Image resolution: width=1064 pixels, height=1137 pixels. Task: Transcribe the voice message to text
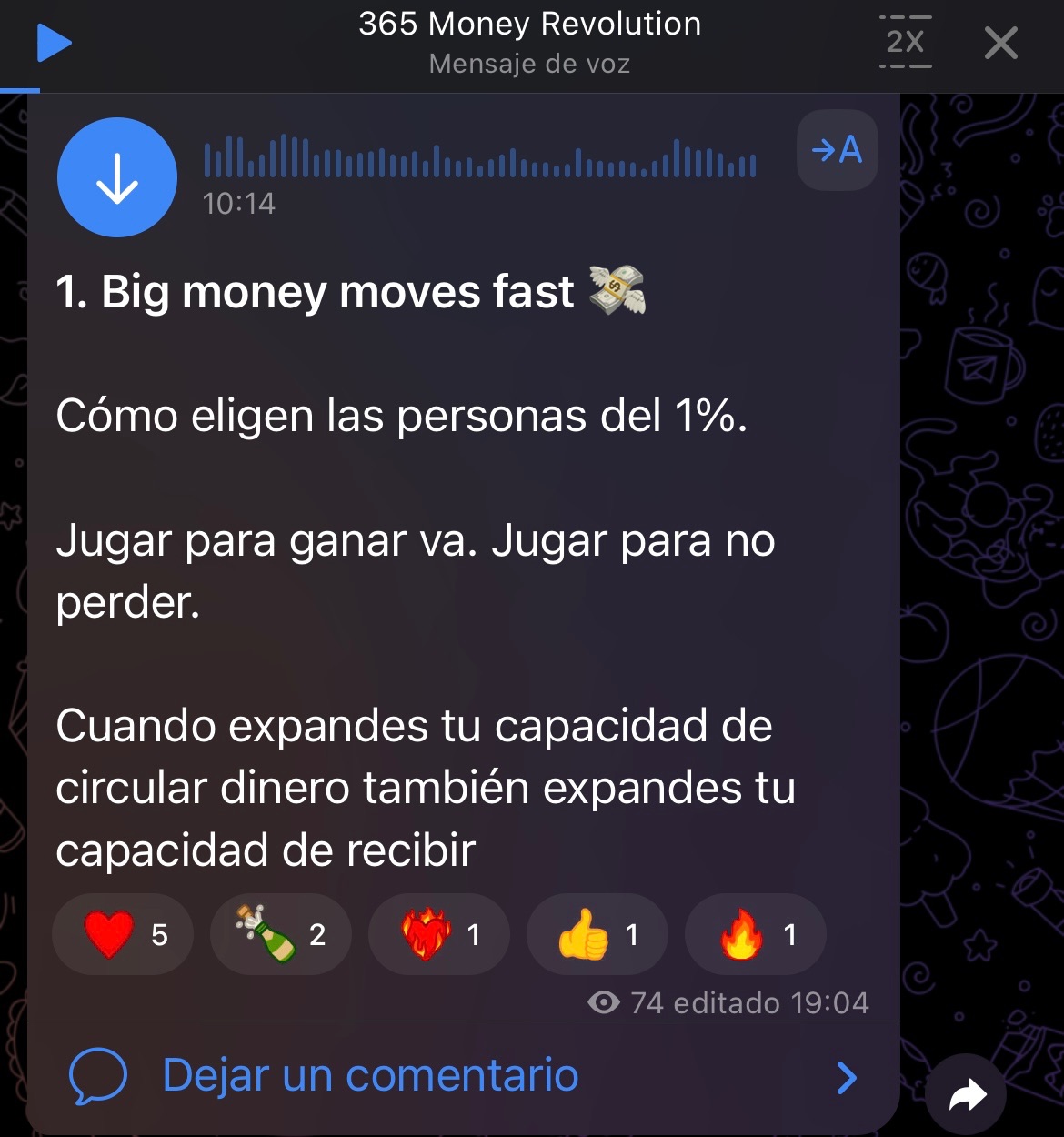(837, 150)
